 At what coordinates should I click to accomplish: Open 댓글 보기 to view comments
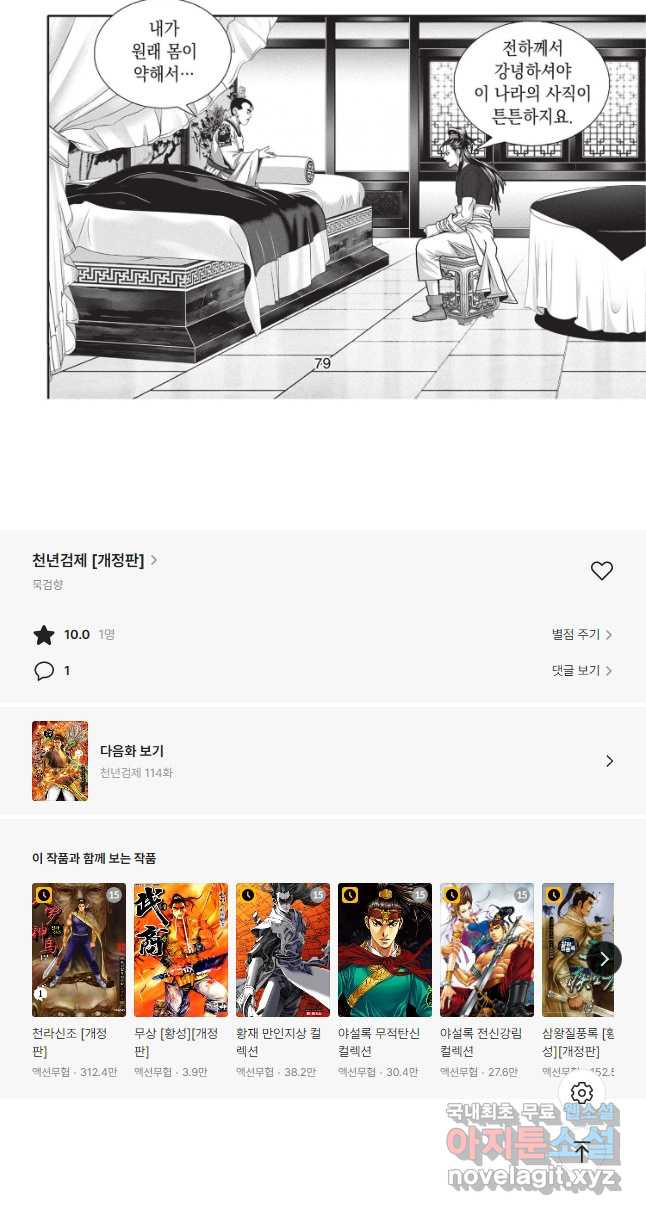coord(581,670)
